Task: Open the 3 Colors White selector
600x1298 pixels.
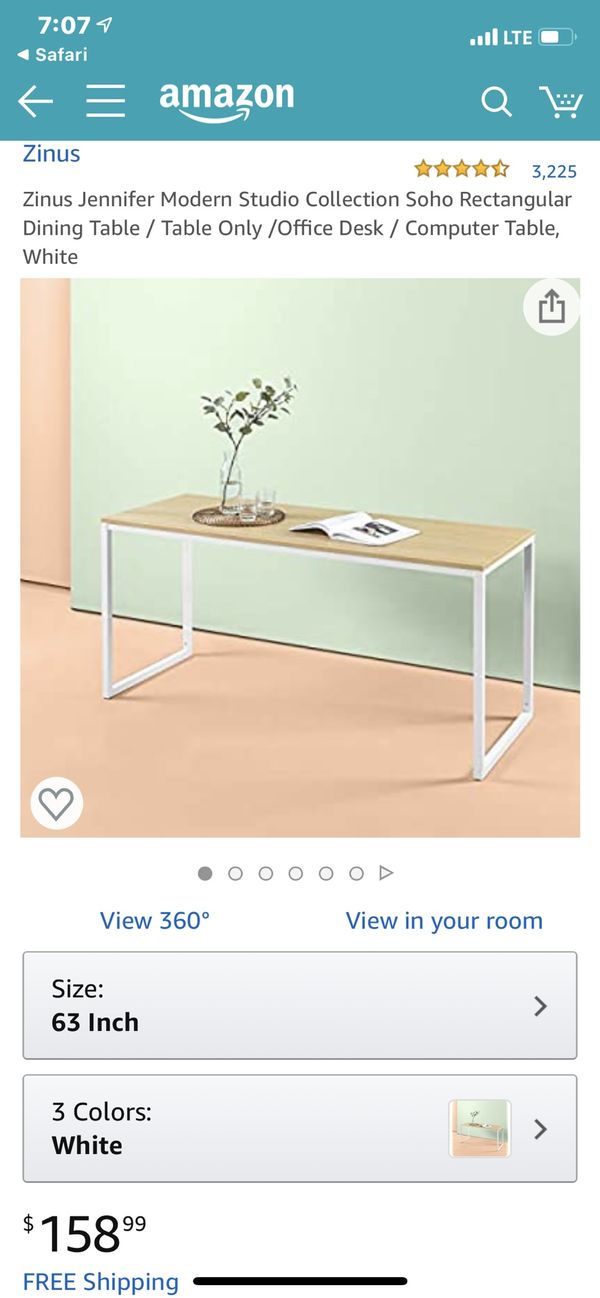Action: tap(300, 1129)
